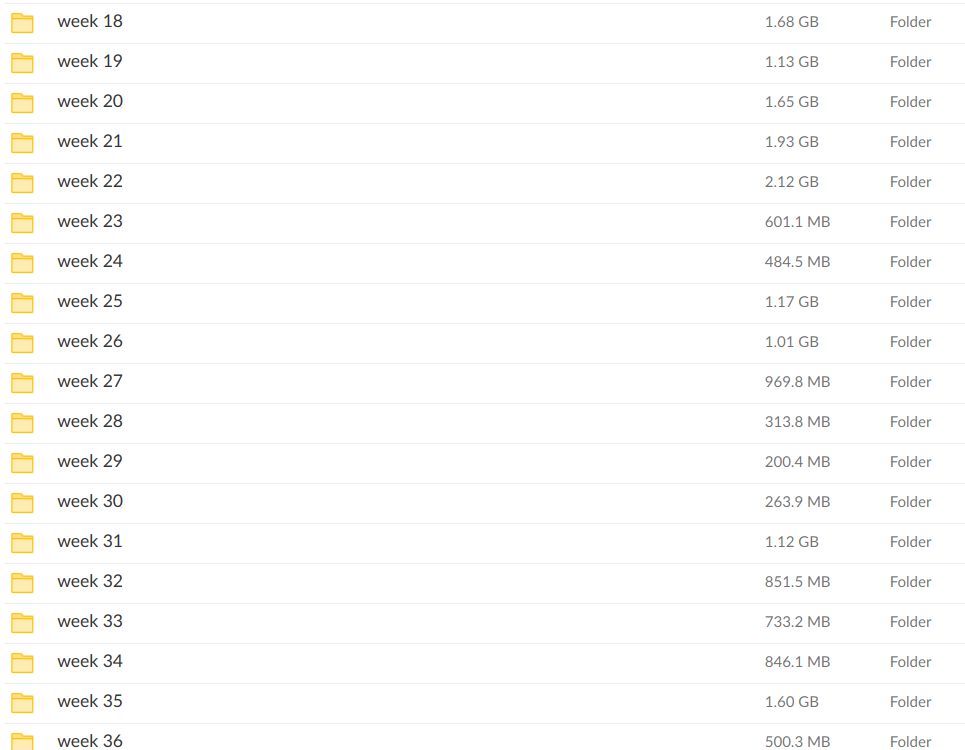Open the week 25 folder
Screen dimensions: 965x750
pyautogui.click(x=90, y=302)
